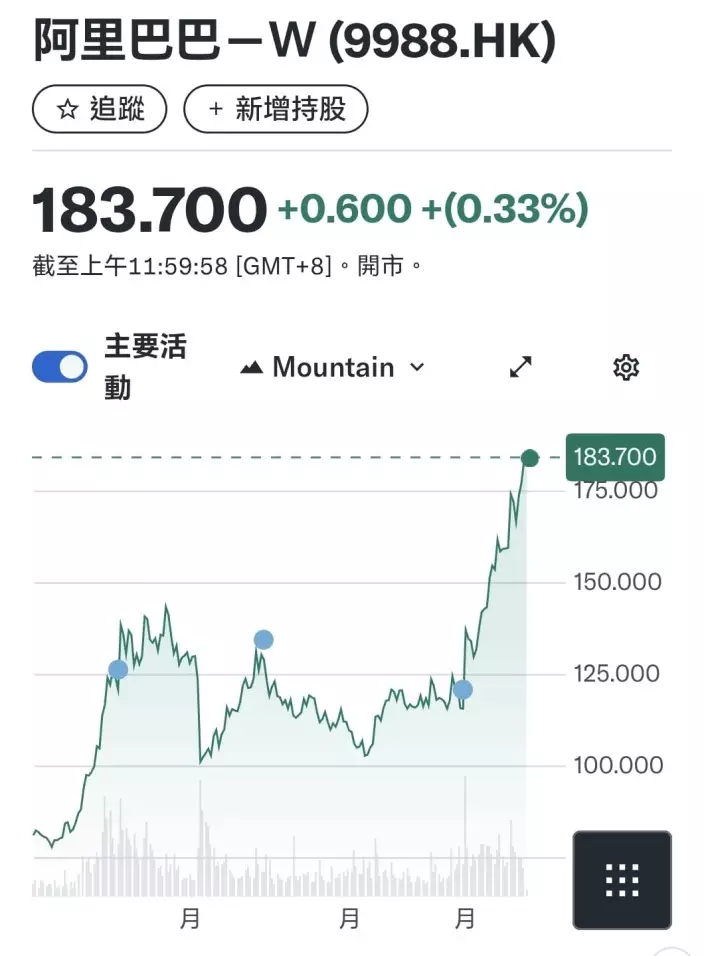The width and height of the screenshot is (704, 956).
Task: Open chart settings gear
Action: click(x=626, y=367)
